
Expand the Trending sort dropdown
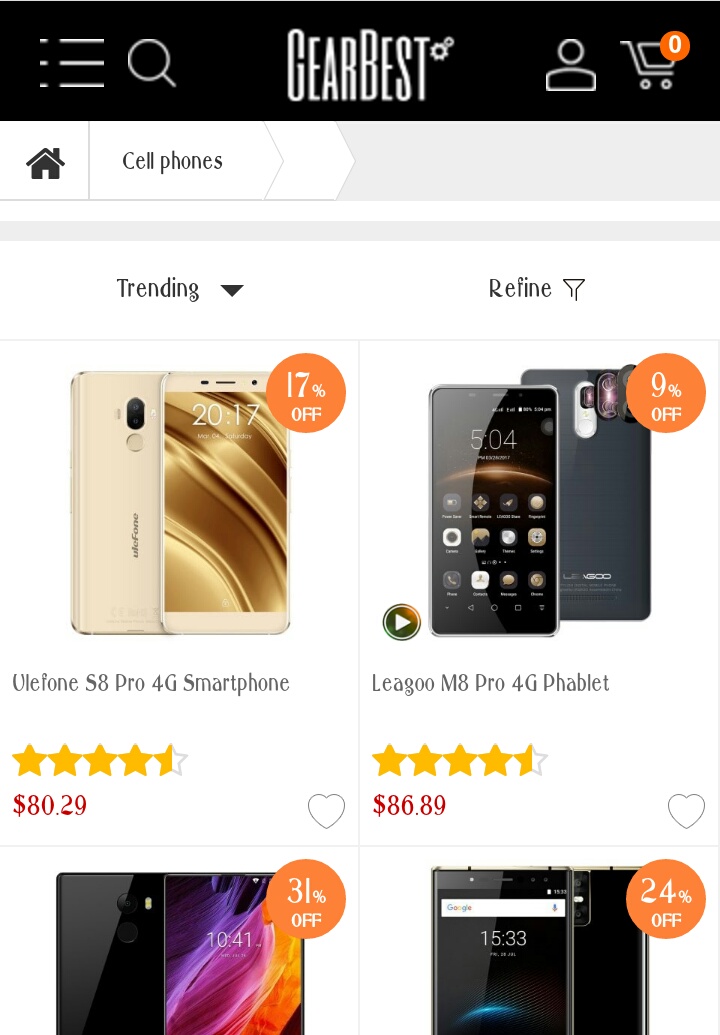pos(180,290)
